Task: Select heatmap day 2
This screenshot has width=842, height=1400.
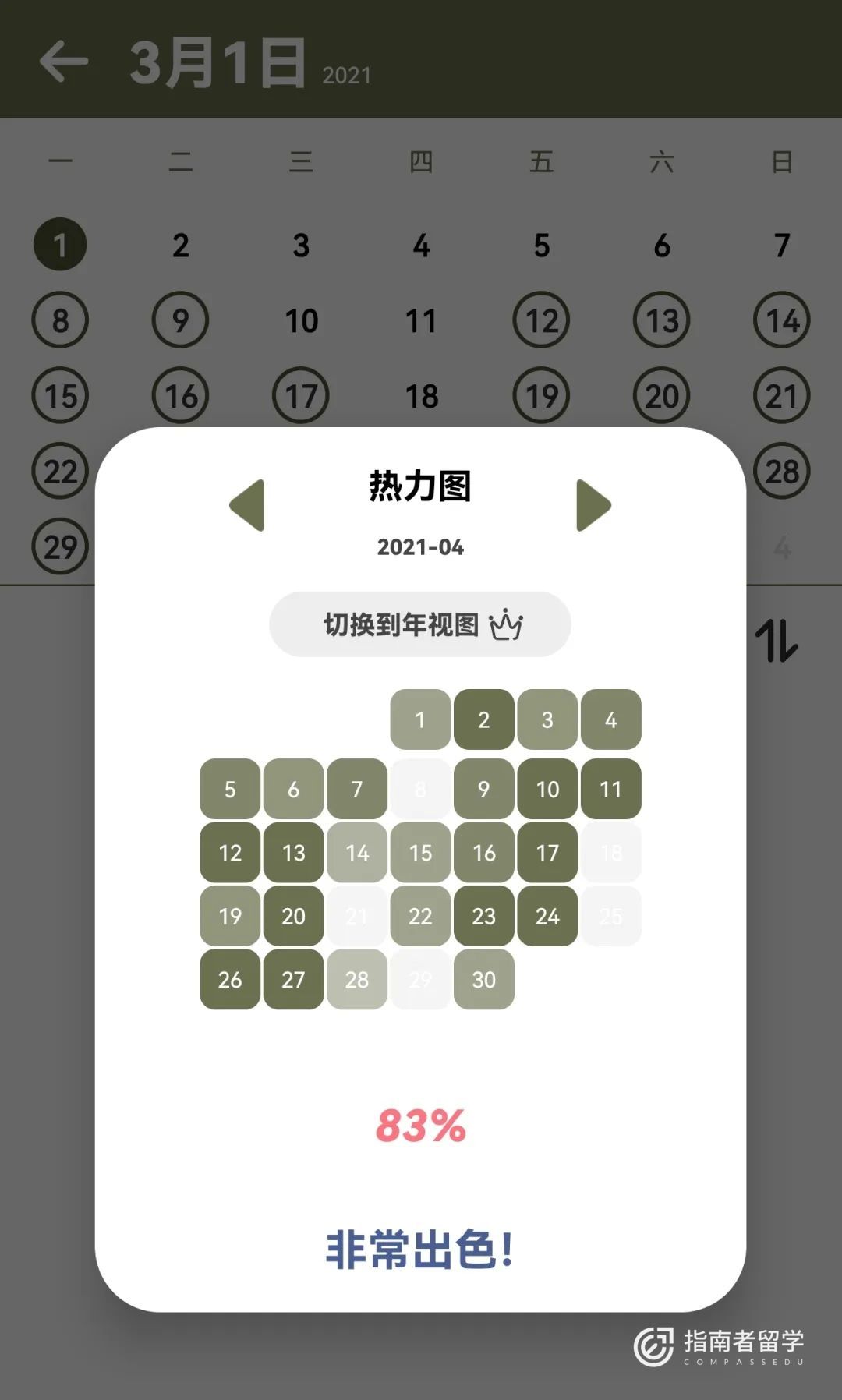Action: click(483, 719)
